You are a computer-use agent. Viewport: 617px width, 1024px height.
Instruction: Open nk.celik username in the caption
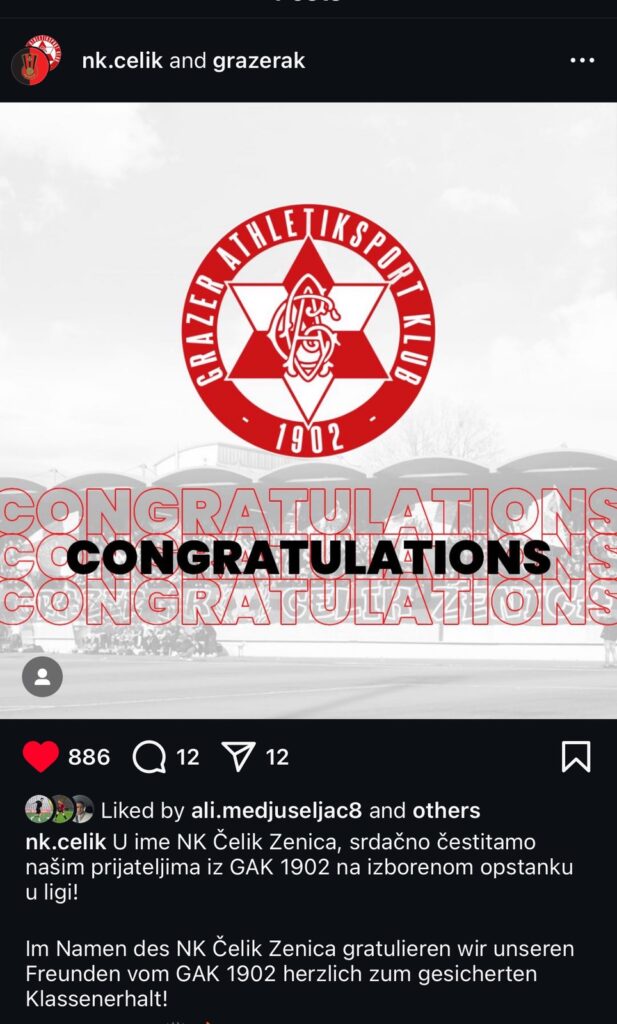click(x=65, y=843)
